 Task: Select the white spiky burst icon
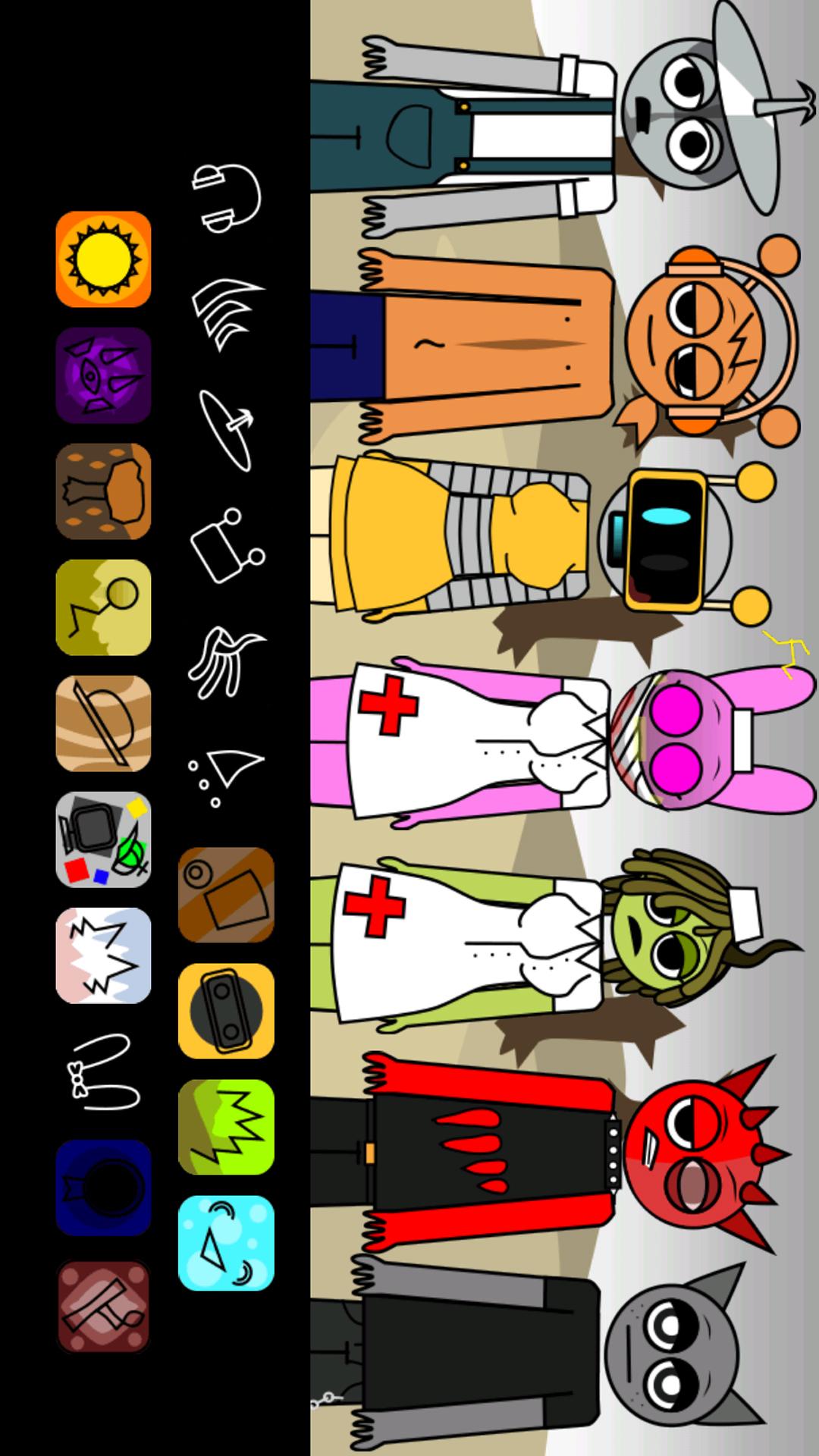103,955
